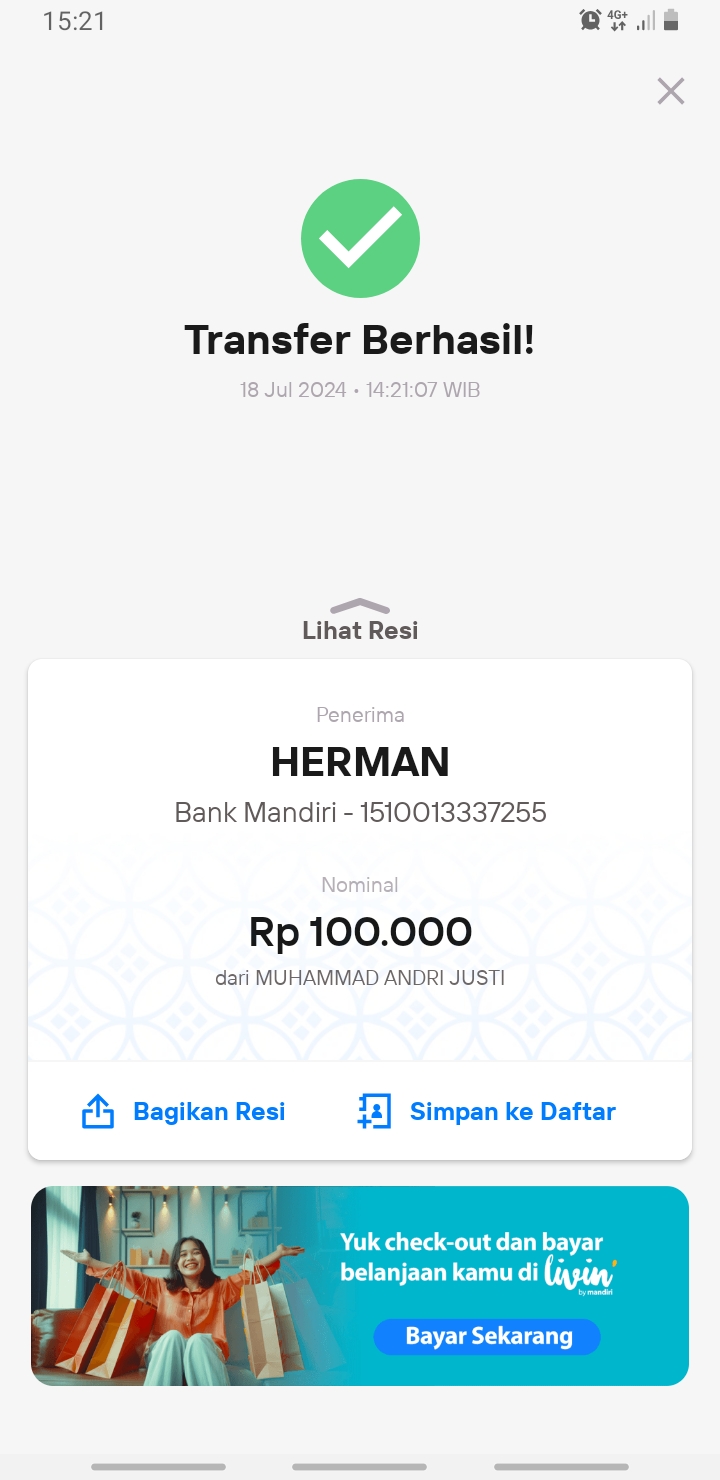Close the transfer success screen
This screenshot has width=720, height=1480.
[670, 91]
